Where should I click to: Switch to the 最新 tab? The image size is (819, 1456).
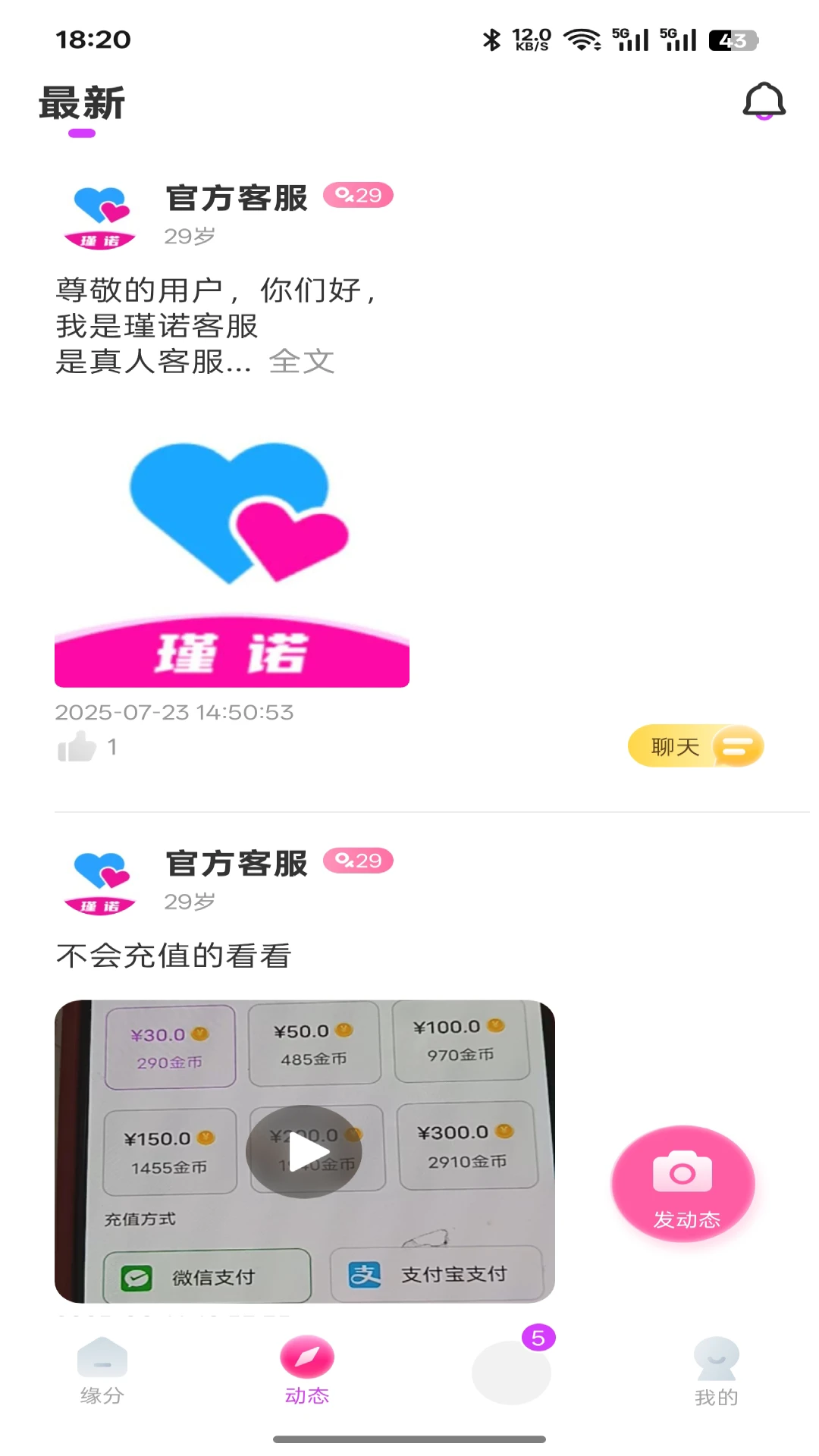pos(81,104)
